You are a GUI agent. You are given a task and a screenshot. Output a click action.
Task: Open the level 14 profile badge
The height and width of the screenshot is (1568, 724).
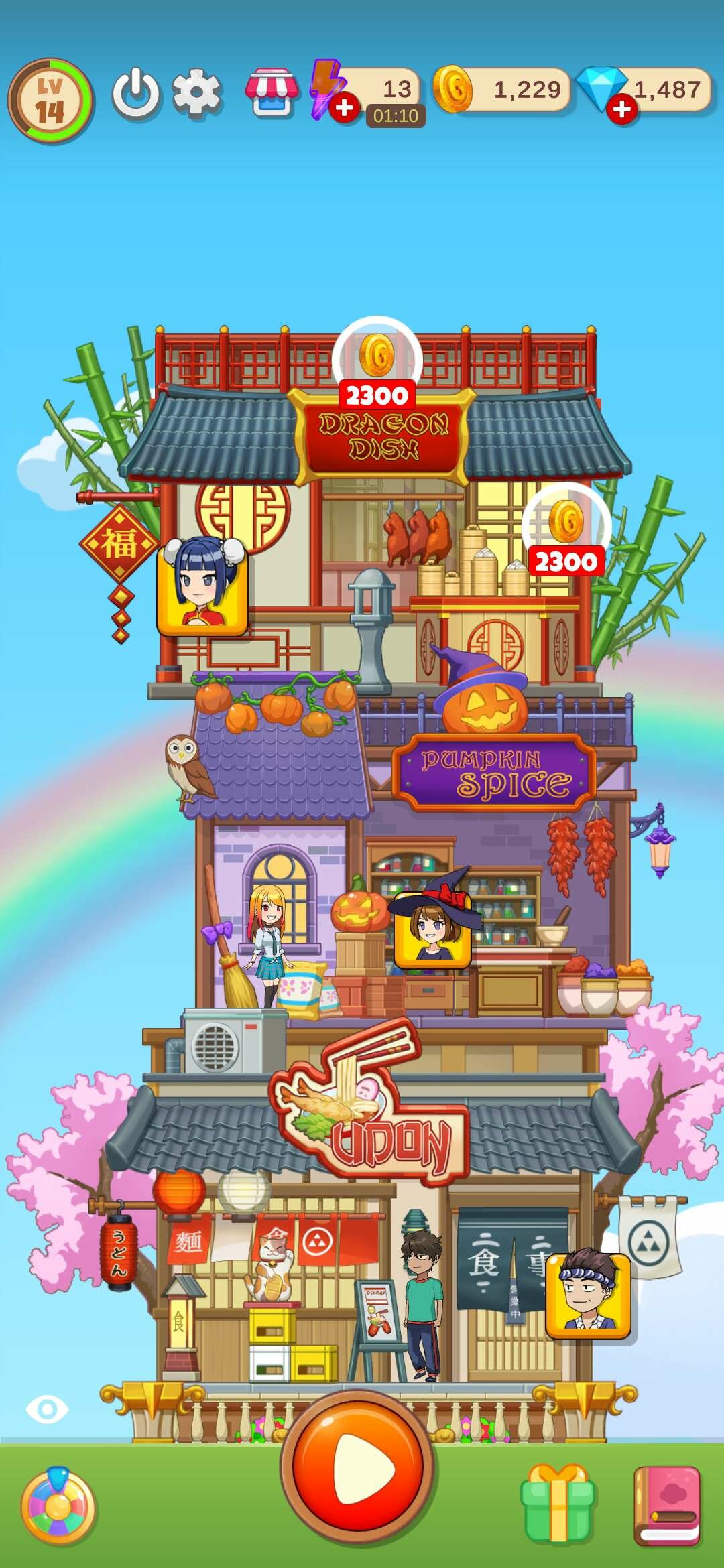pyautogui.click(x=50, y=101)
